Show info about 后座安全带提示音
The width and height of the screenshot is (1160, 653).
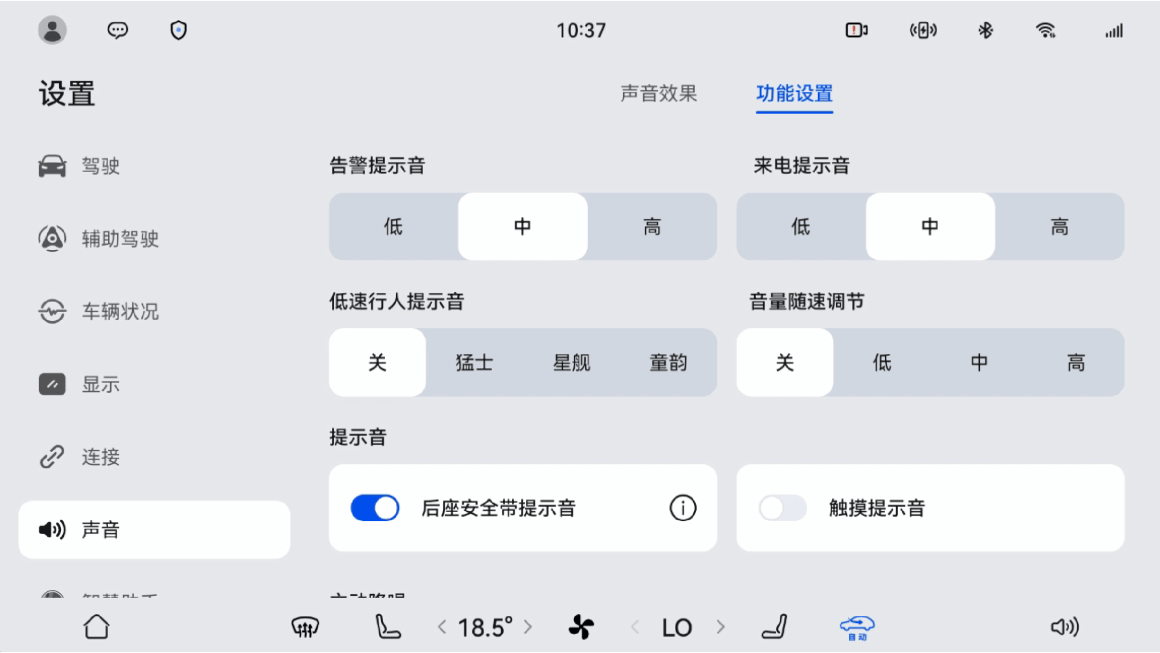click(682, 508)
